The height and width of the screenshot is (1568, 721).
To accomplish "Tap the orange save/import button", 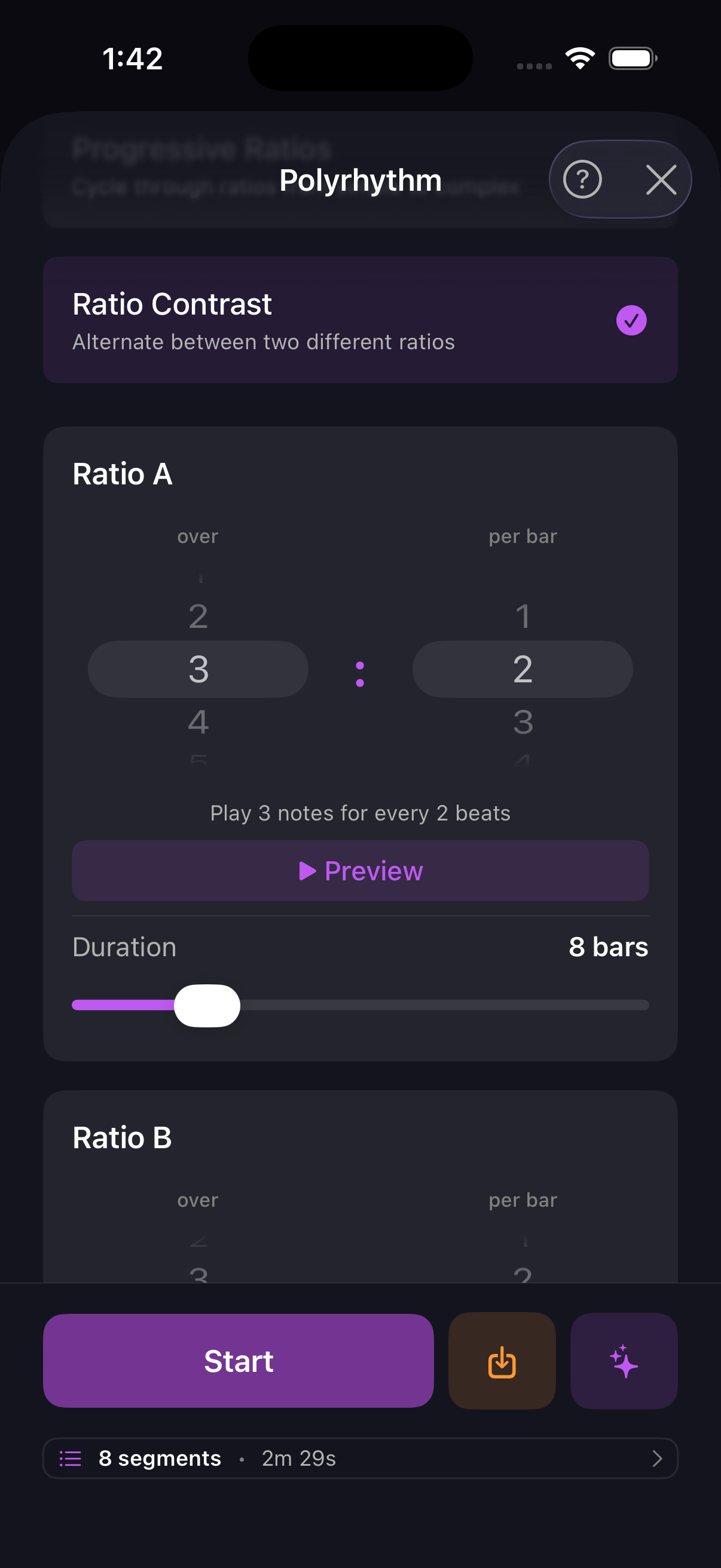I will tap(502, 1361).
